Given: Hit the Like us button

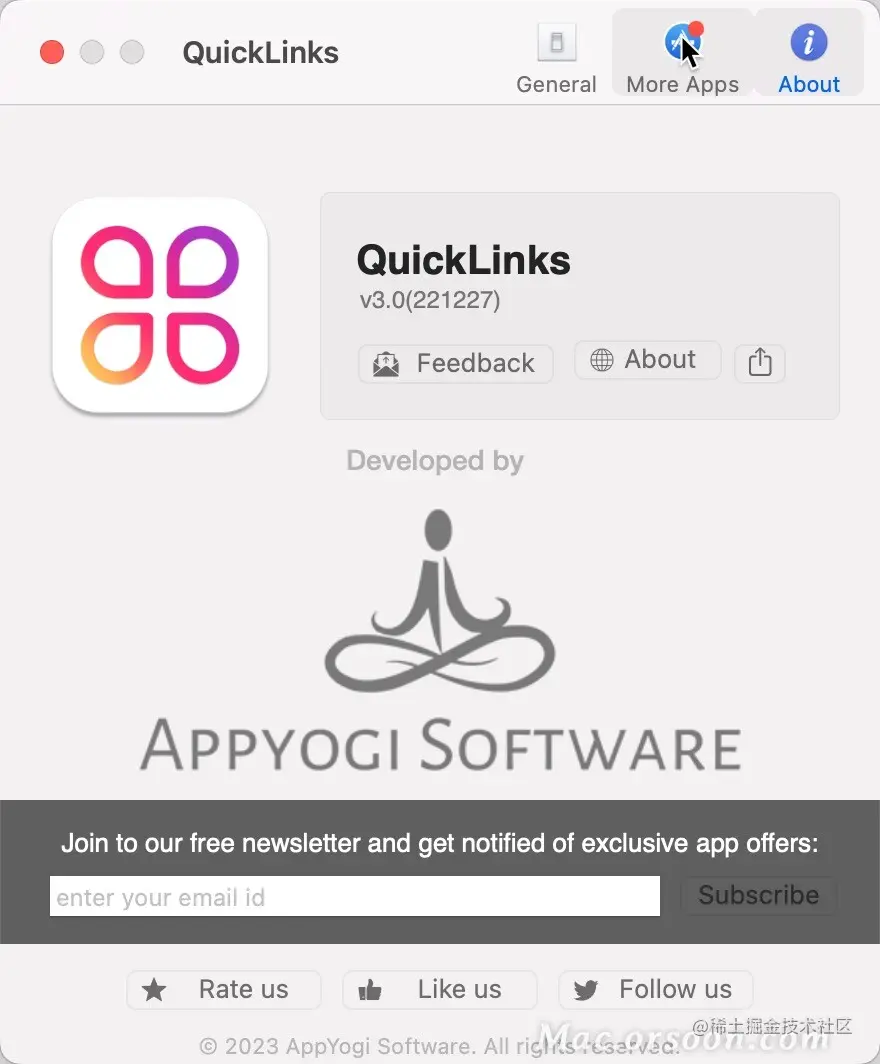Looking at the screenshot, I should coord(439,990).
